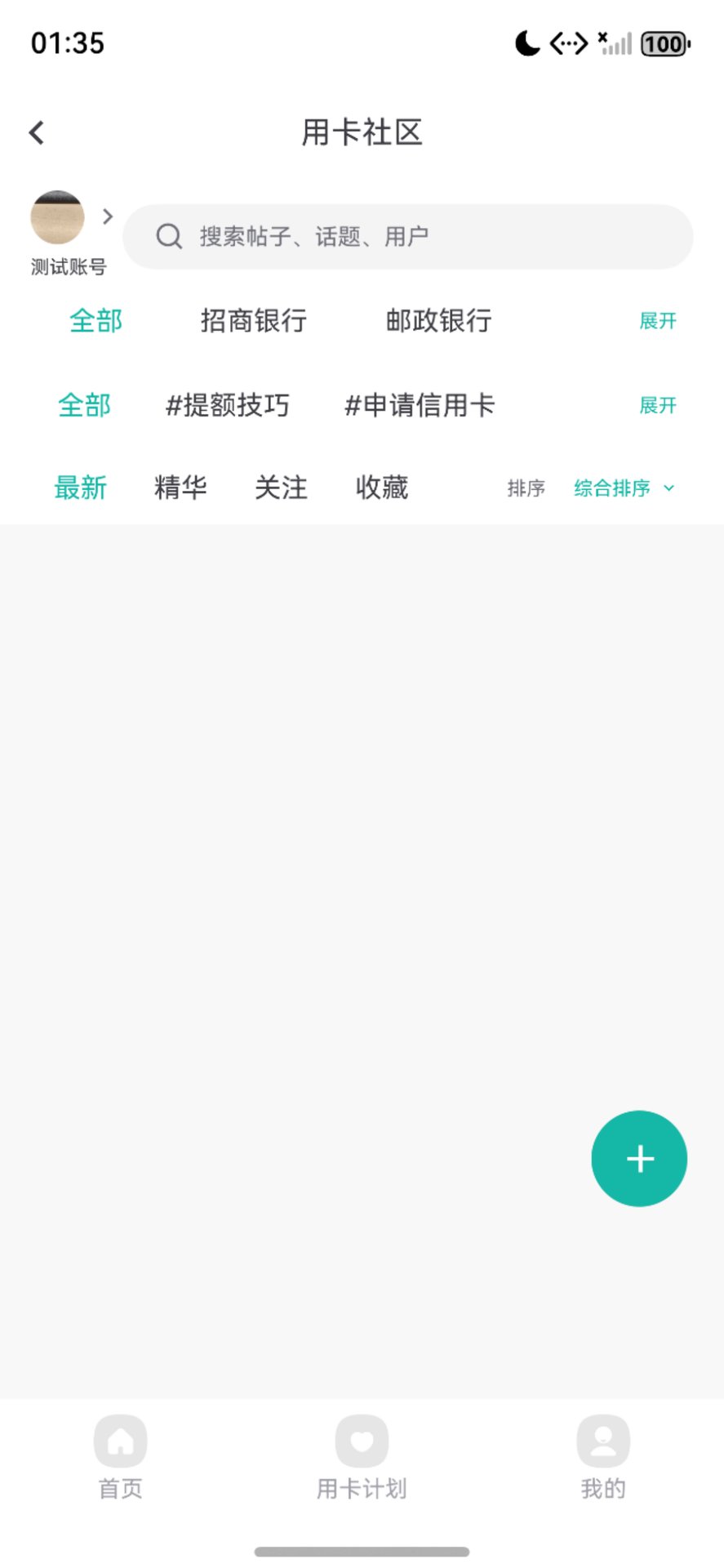Screen dimensions: 724x1568
Task: Switch to the 关注 tab
Action: pyautogui.click(x=281, y=488)
